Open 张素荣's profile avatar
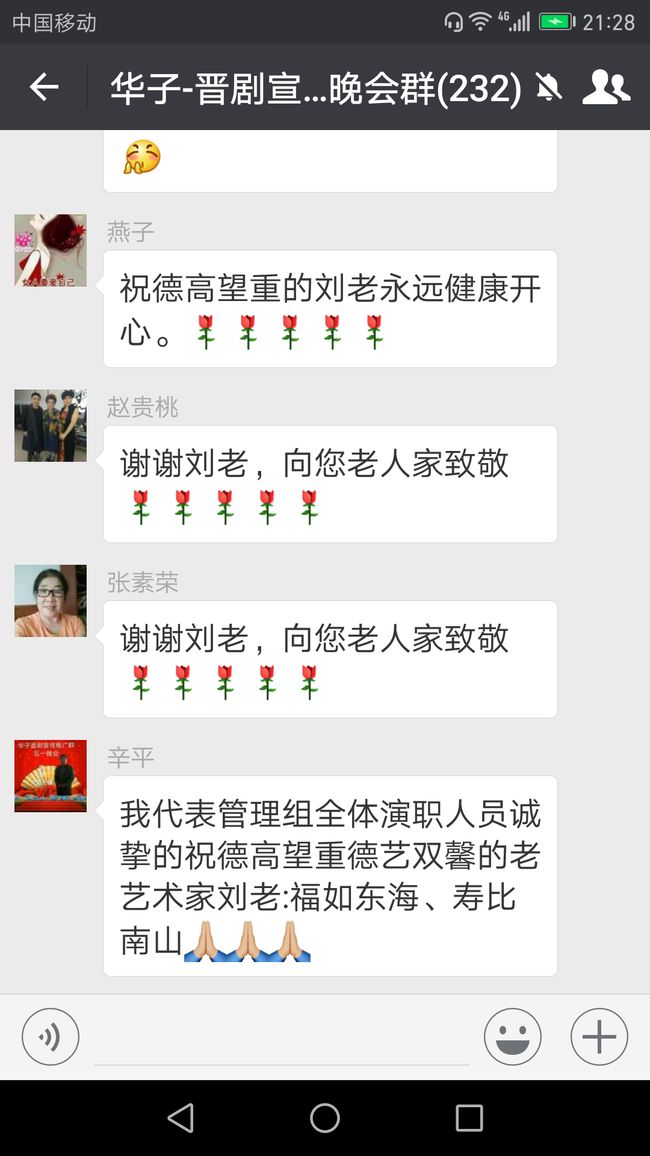 [51, 601]
